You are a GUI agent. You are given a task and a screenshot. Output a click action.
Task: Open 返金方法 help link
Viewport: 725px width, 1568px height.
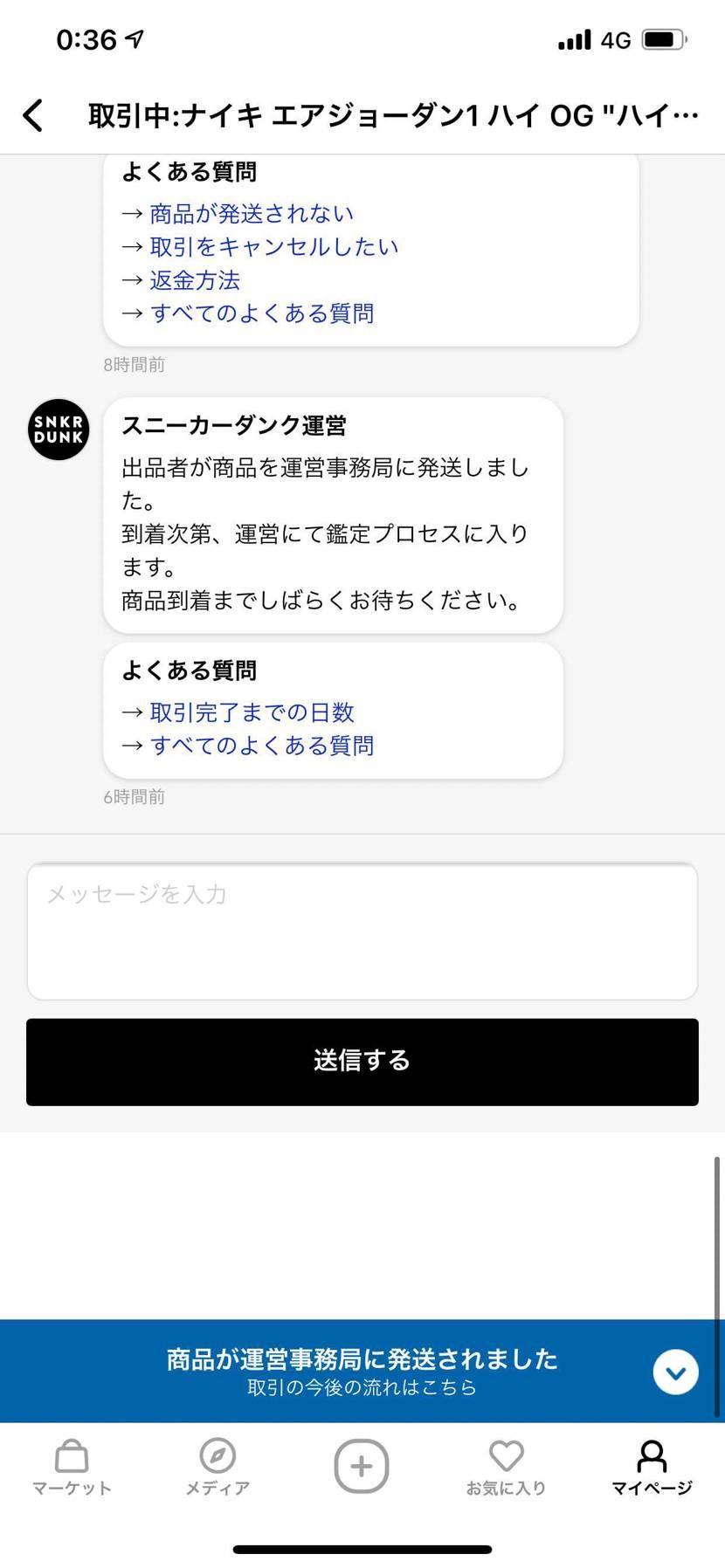pyautogui.click(x=196, y=279)
